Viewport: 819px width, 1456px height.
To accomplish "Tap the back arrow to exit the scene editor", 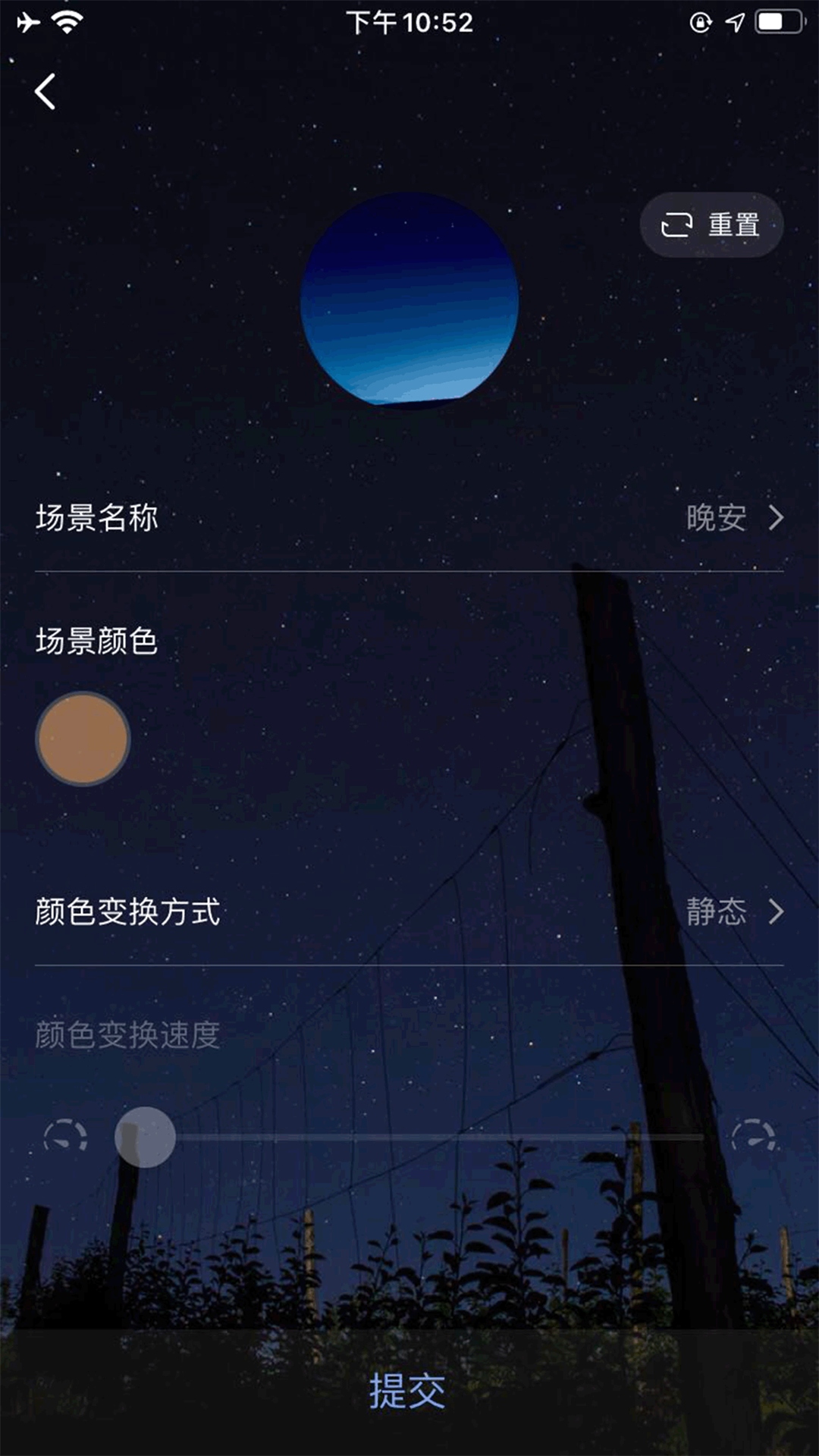I will (43, 91).
